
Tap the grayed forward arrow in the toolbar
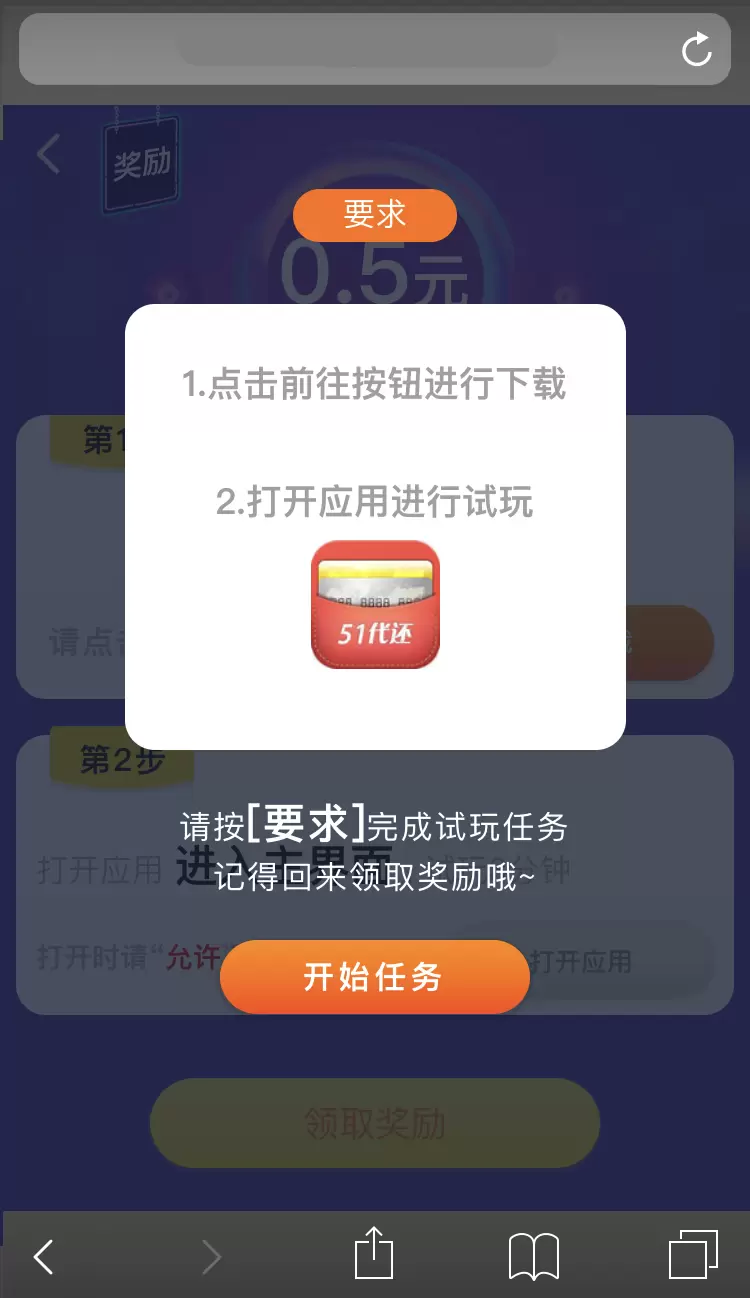pos(210,1253)
